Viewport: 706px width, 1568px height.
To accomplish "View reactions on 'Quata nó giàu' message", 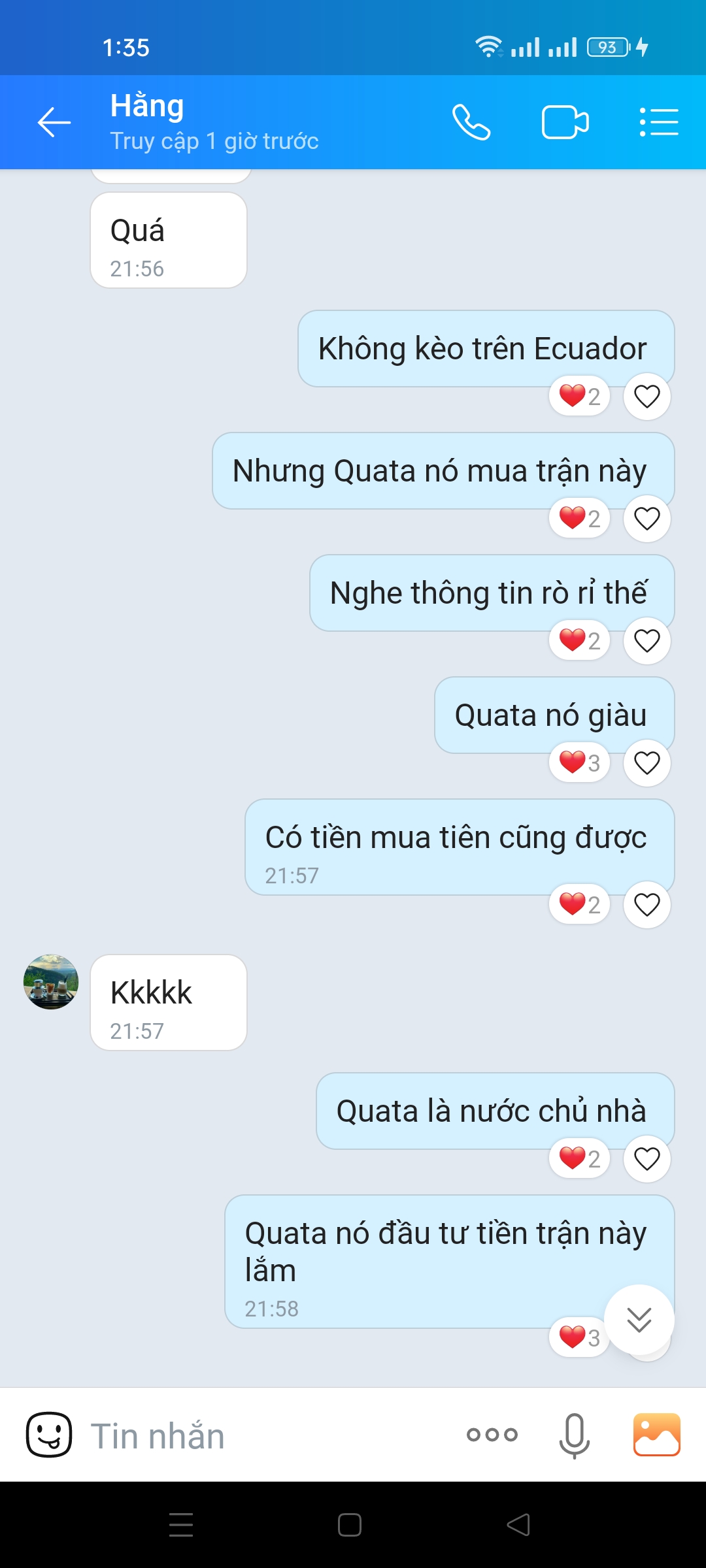I will point(579,763).
